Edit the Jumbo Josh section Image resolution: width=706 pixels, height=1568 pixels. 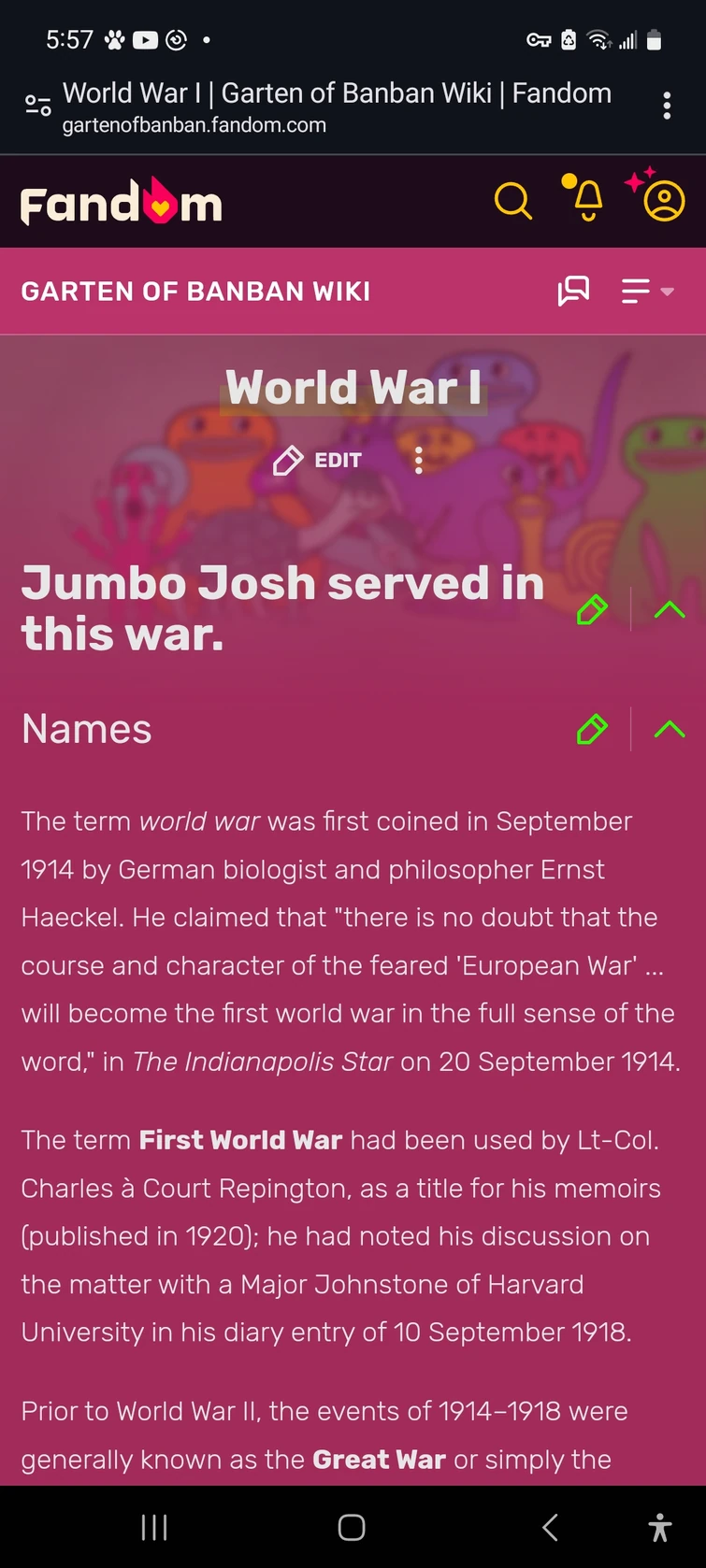[x=592, y=609]
